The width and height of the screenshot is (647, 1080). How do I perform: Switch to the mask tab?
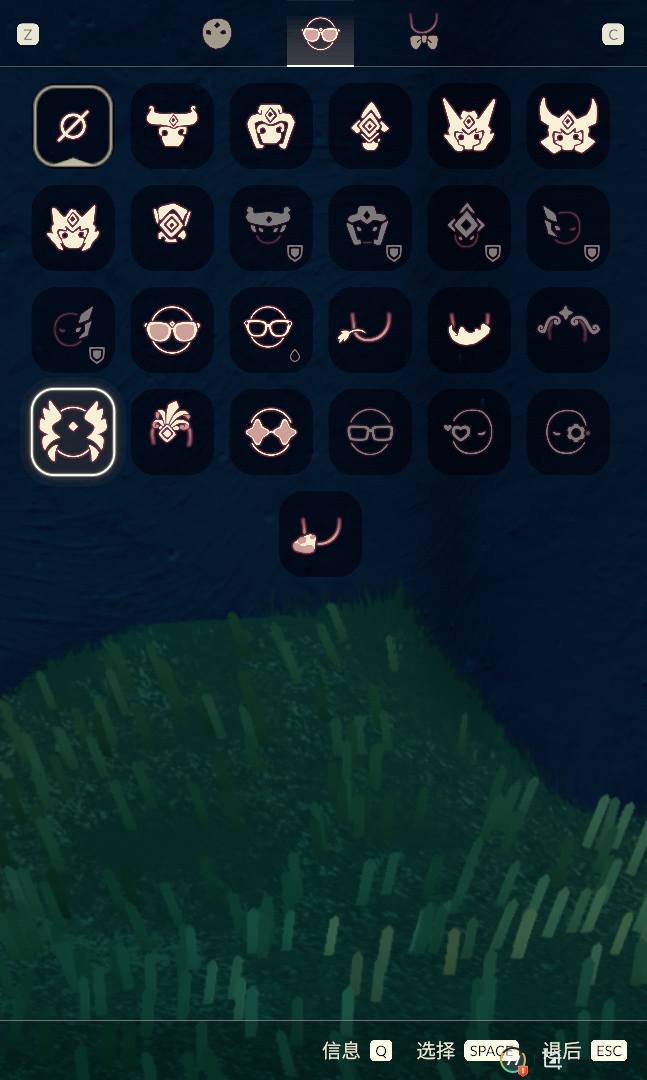pyautogui.click(x=217, y=34)
